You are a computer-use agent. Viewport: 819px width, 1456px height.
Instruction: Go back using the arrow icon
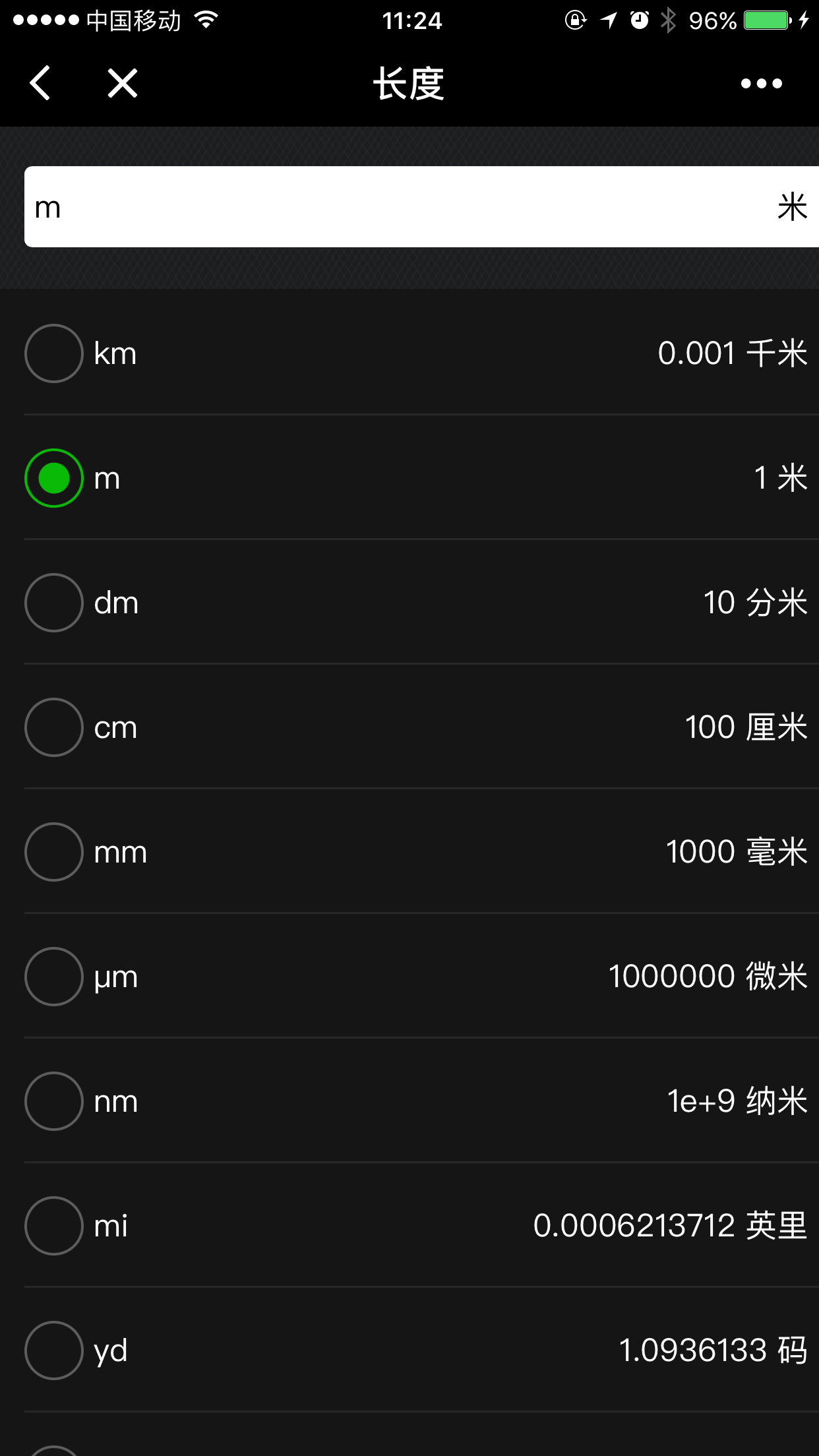pyautogui.click(x=40, y=84)
